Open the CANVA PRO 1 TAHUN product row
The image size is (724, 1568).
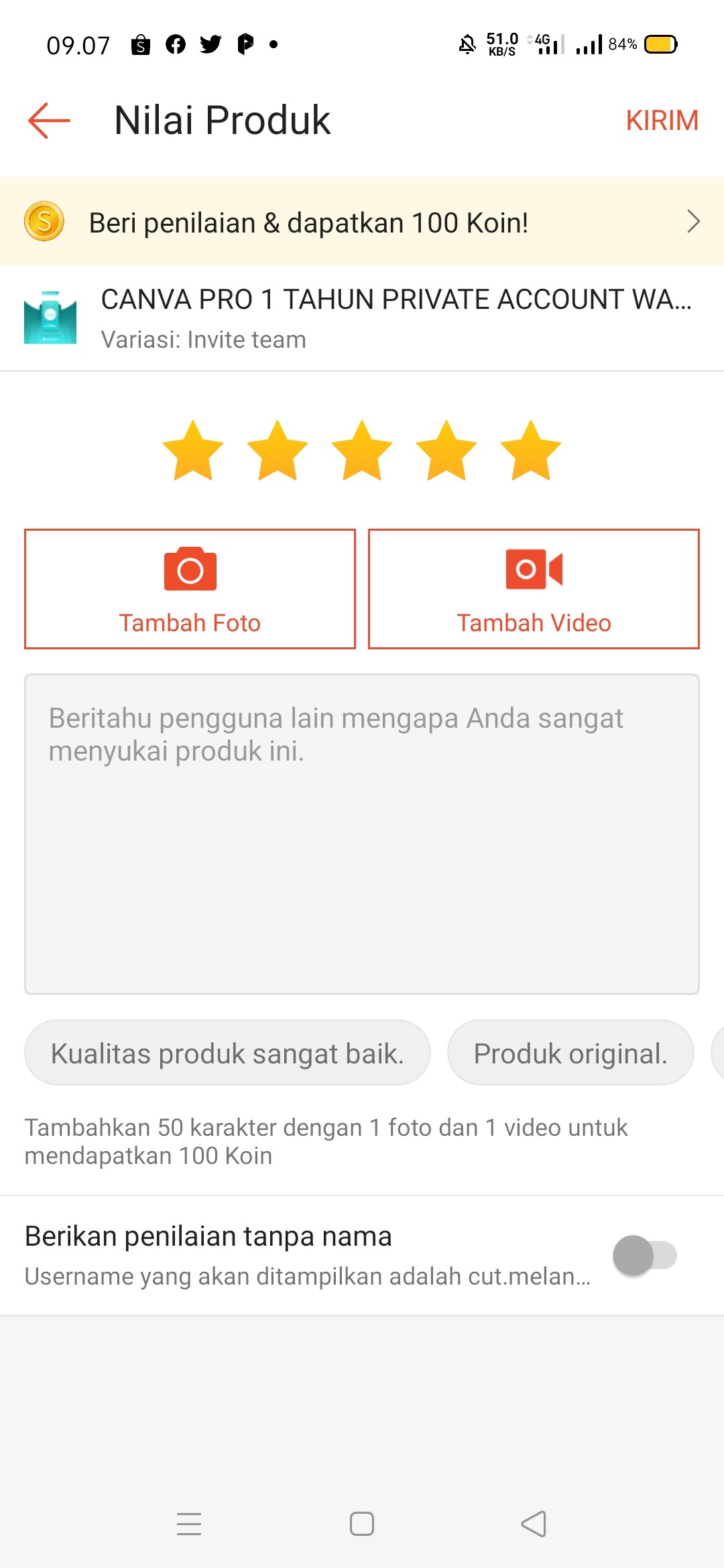point(362,318)
